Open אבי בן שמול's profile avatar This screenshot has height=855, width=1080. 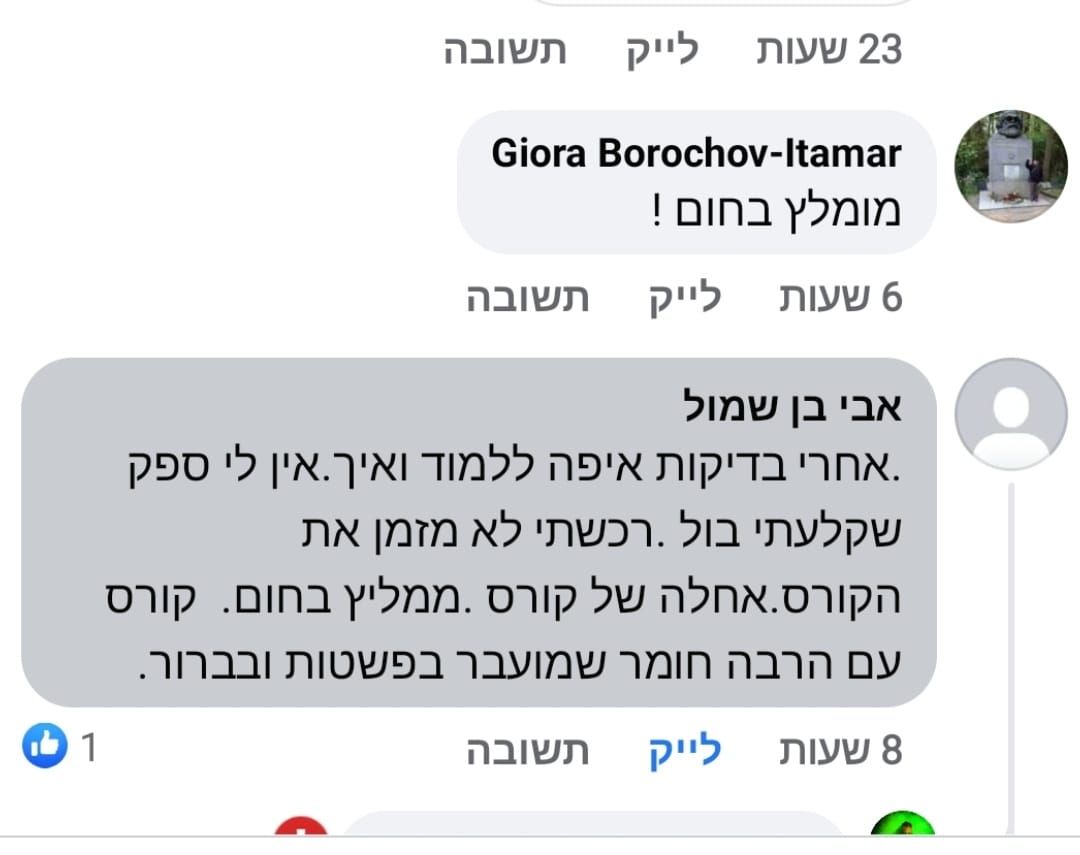point(1010,415)
